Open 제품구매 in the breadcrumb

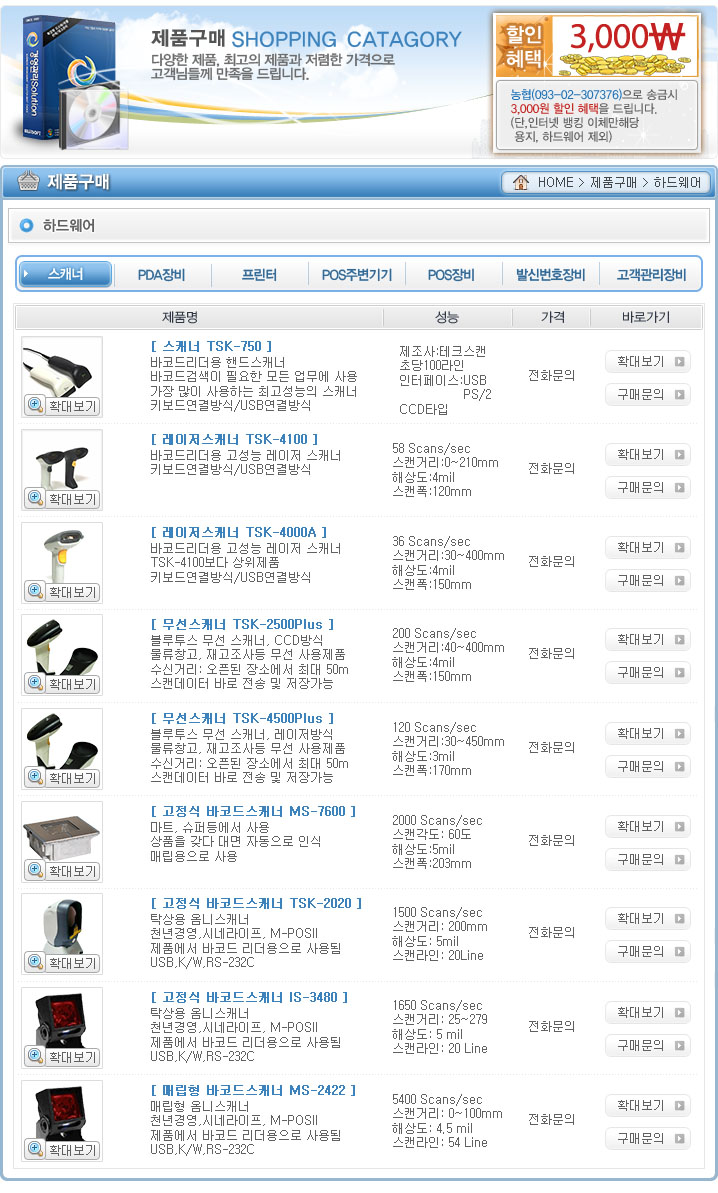[x=613, y=183]
